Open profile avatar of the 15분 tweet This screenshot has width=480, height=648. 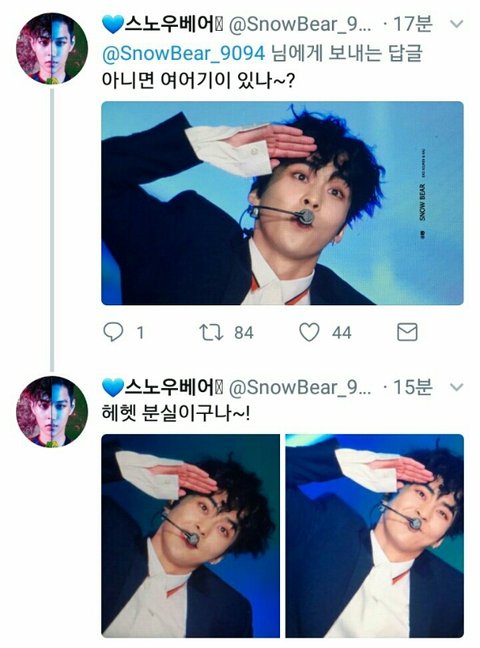(52, 412)
